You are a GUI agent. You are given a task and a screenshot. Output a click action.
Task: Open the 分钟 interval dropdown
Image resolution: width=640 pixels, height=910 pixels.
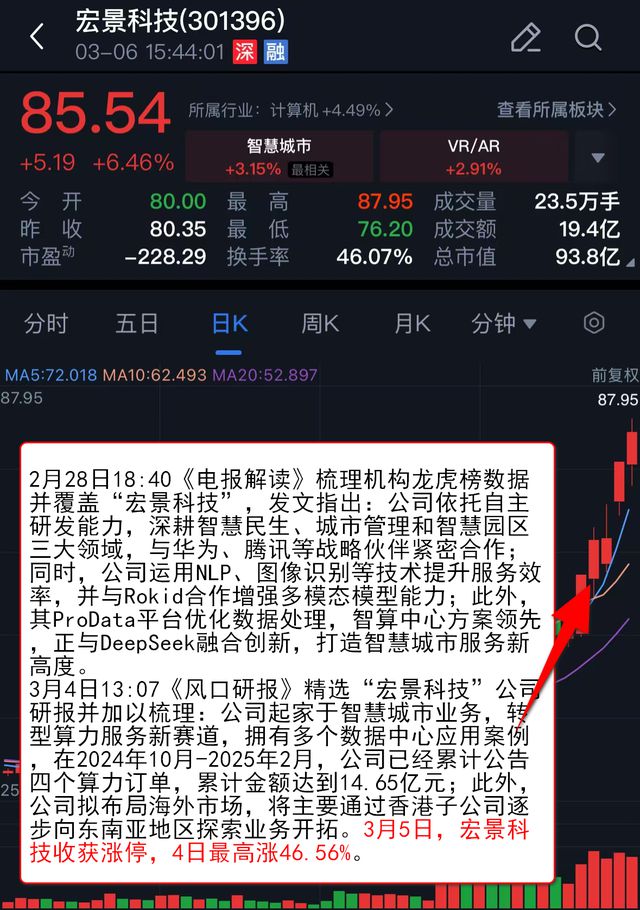click(x=503, y=323)
